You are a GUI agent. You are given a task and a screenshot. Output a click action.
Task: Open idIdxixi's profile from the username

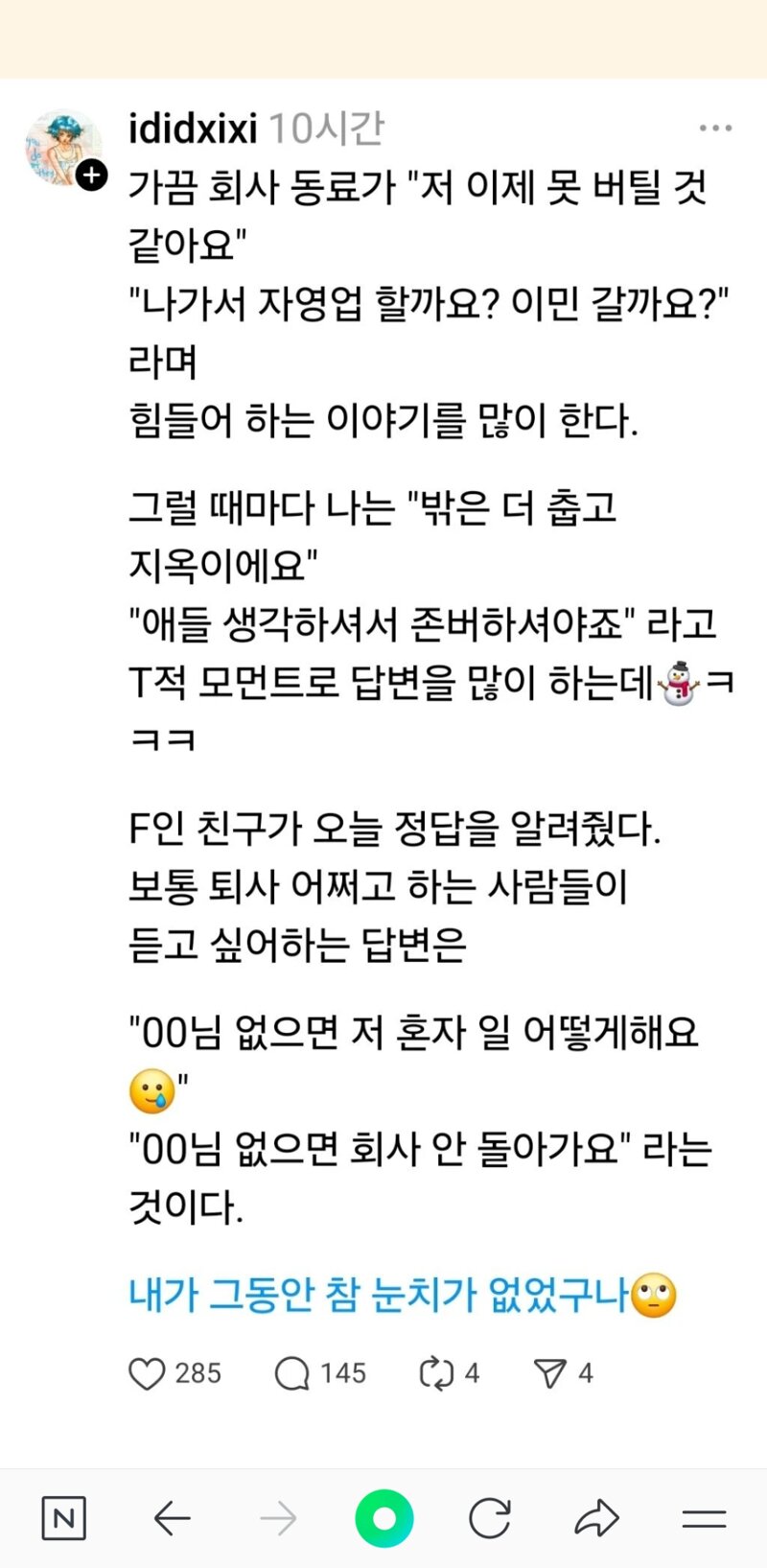194,128
